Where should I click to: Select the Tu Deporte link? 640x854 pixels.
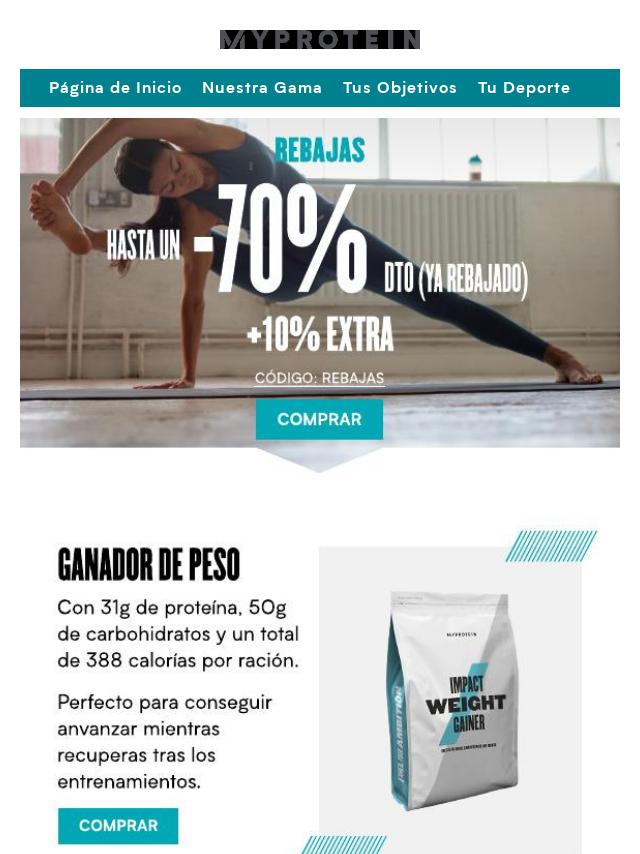(524, 88)
